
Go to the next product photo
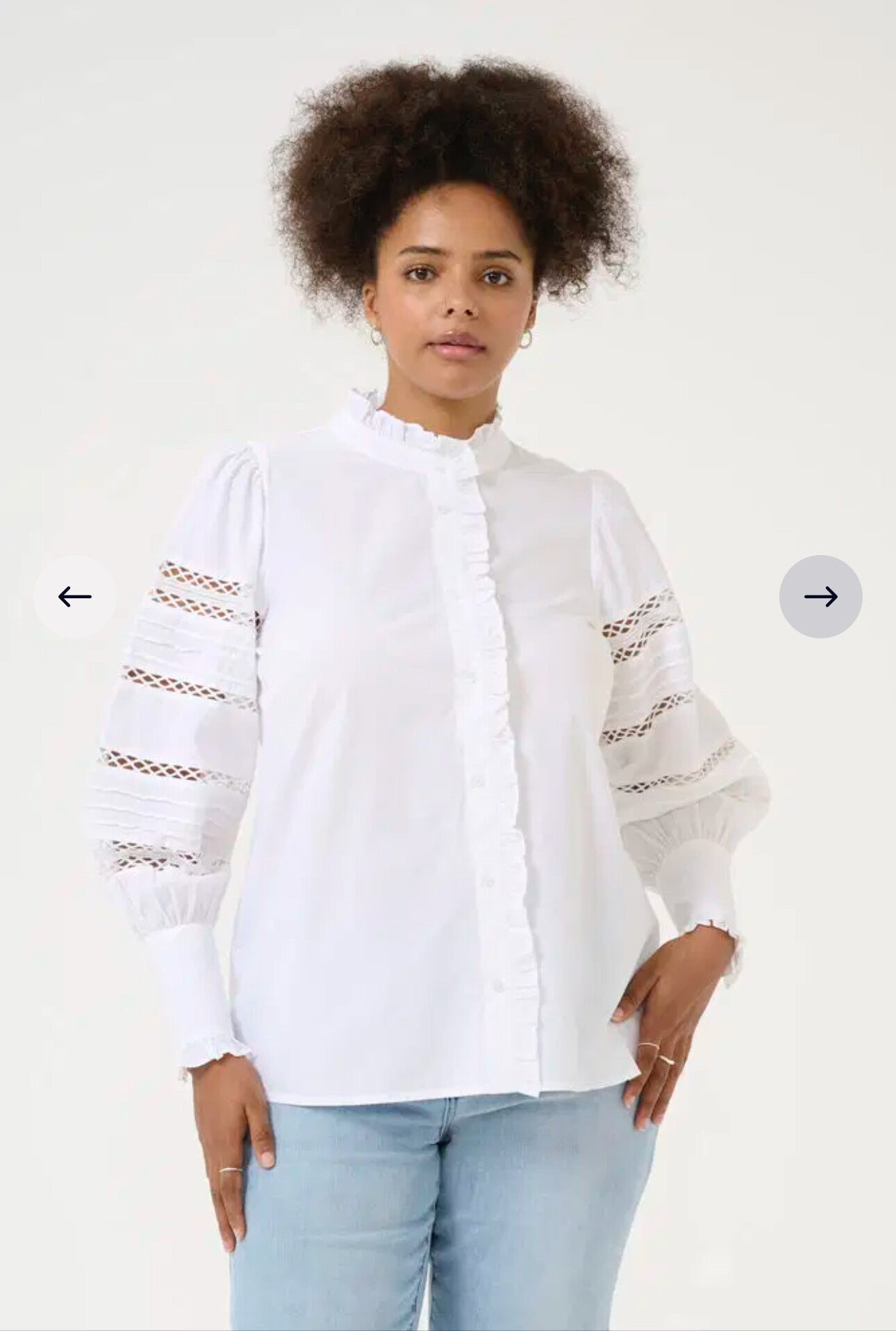pos(820,597)
